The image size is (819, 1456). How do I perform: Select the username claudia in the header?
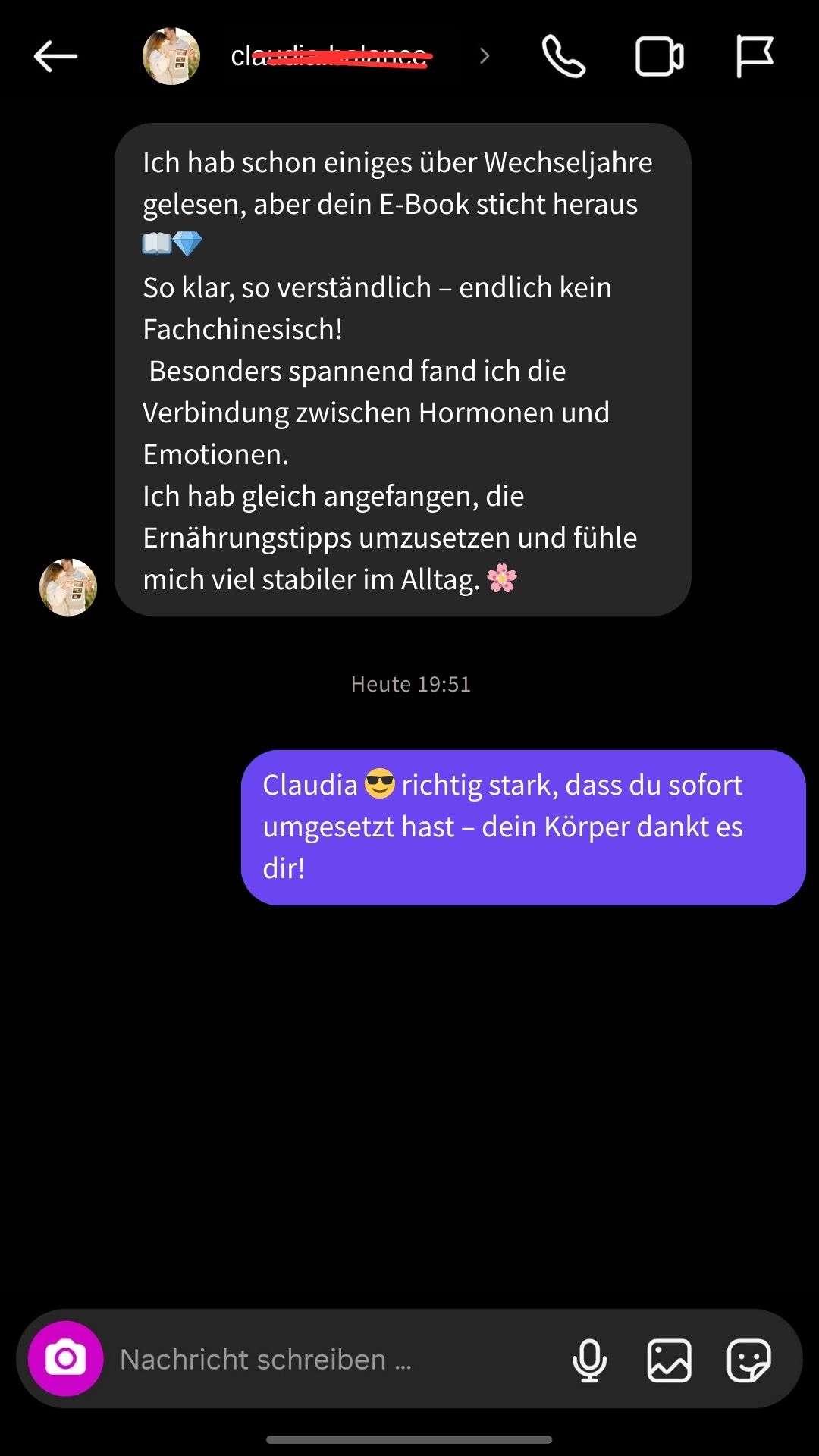[330, 55]
